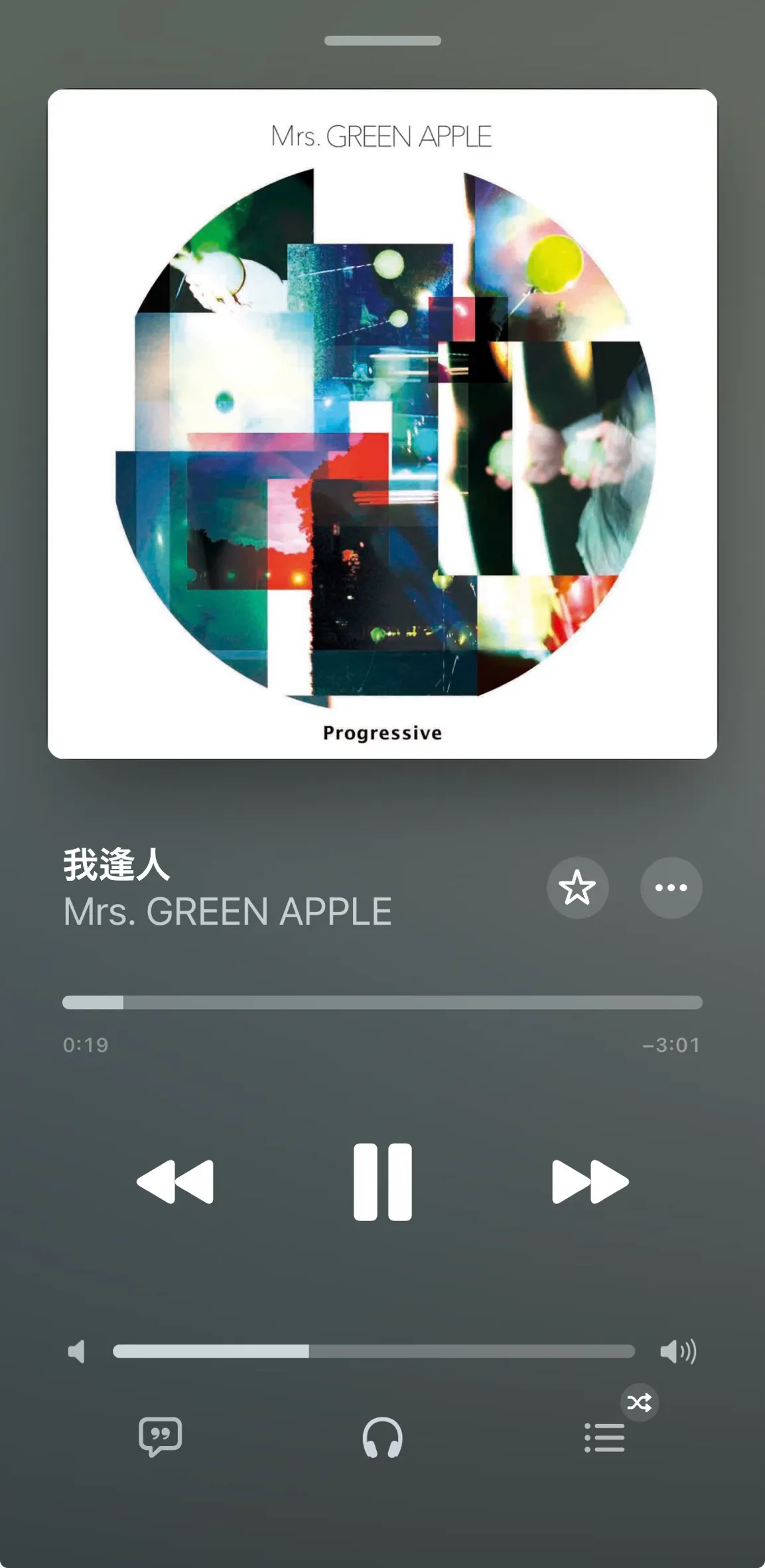The image size is (765, 1568).
Task: Tap the song progress bar
Action: [x=382, y=1002]
